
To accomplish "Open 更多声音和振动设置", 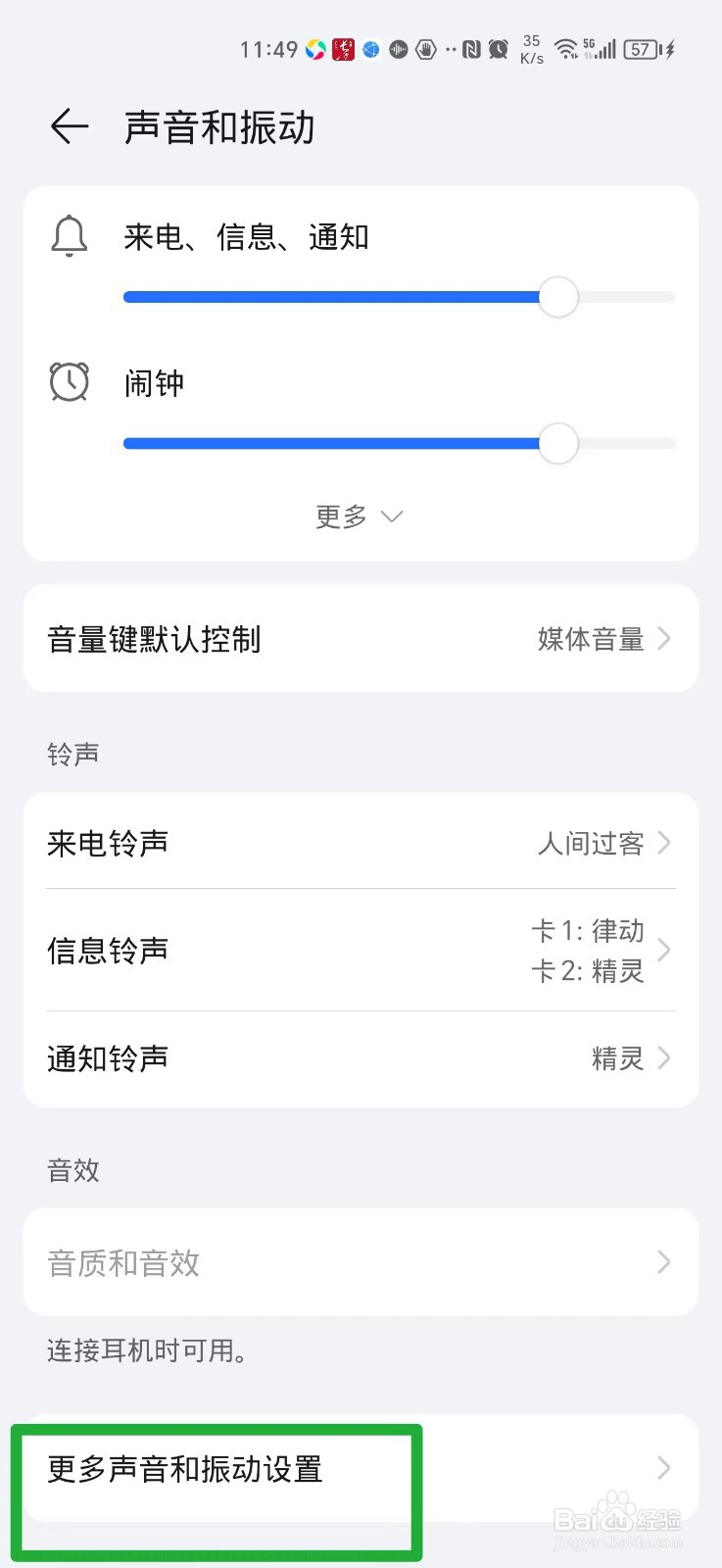I will 361,1468.
